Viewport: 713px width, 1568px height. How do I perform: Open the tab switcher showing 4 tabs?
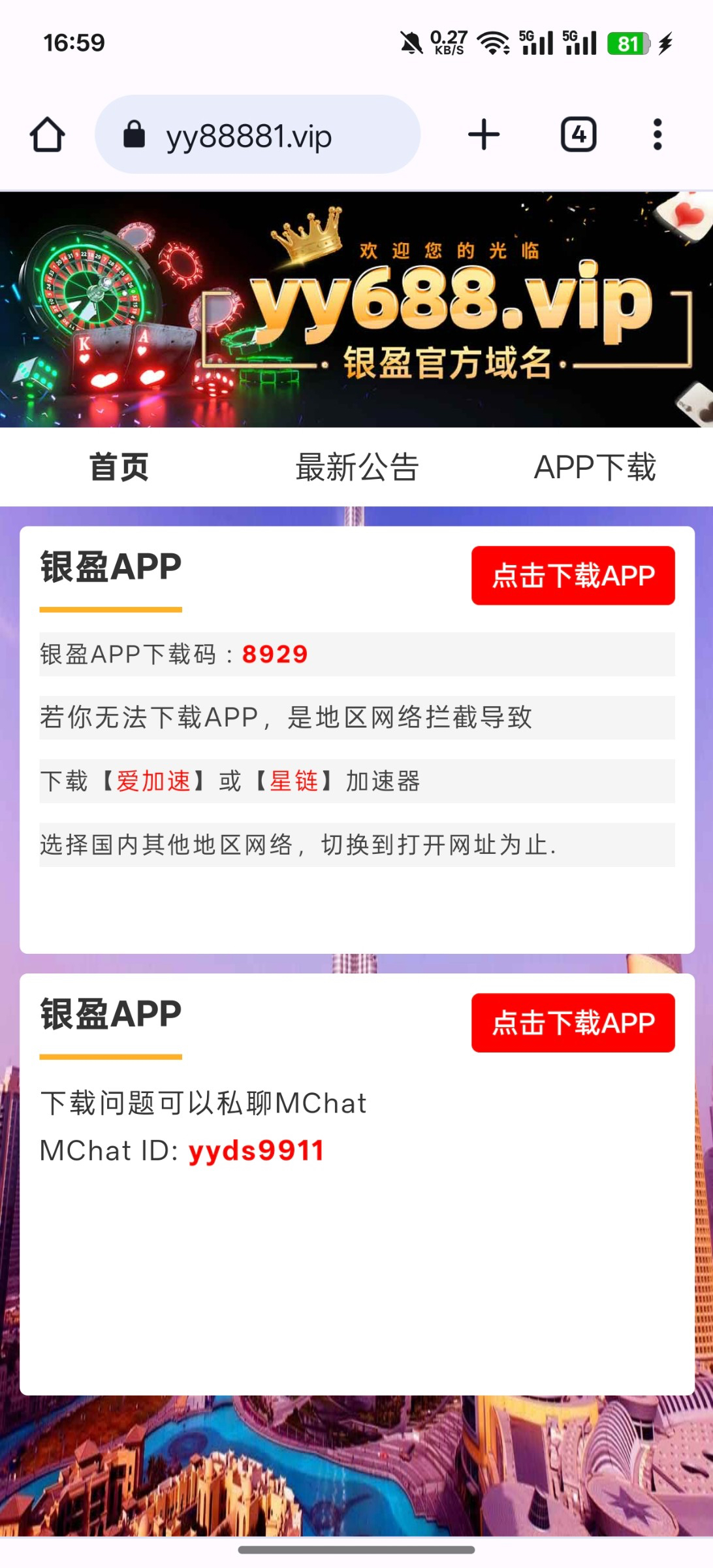578,135
